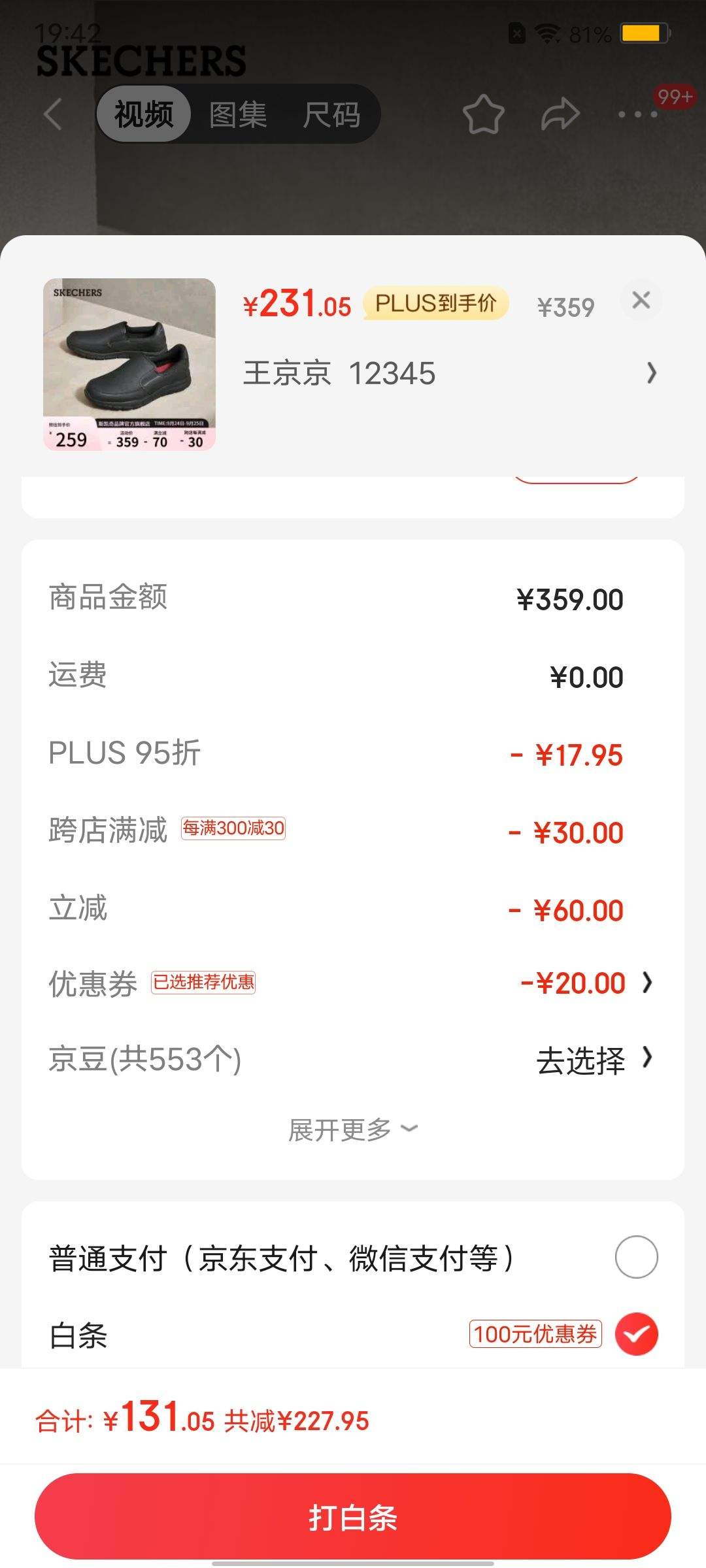The height and width of the screenshot is (1568, 706).
Task: Switch to the 视频 tab
Action: (x=144, y=114)
